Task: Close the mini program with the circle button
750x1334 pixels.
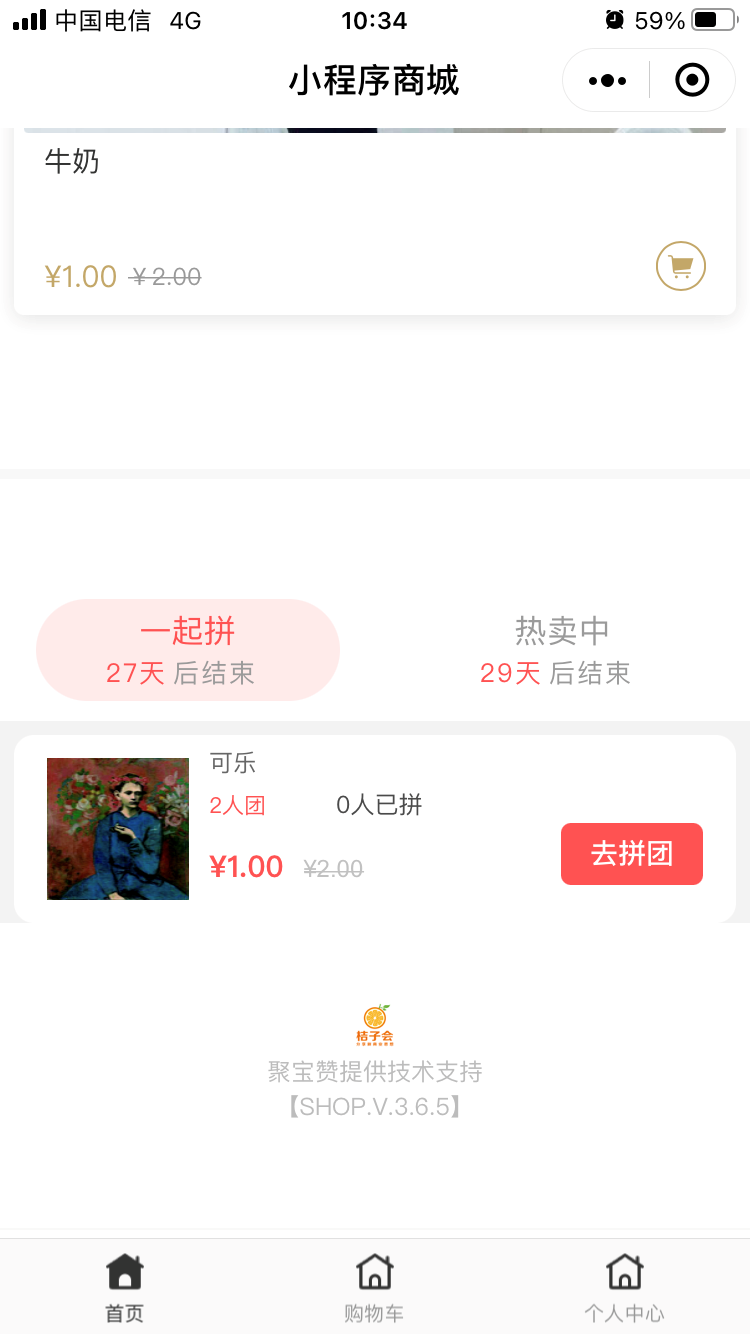Action: coord(692,80)
